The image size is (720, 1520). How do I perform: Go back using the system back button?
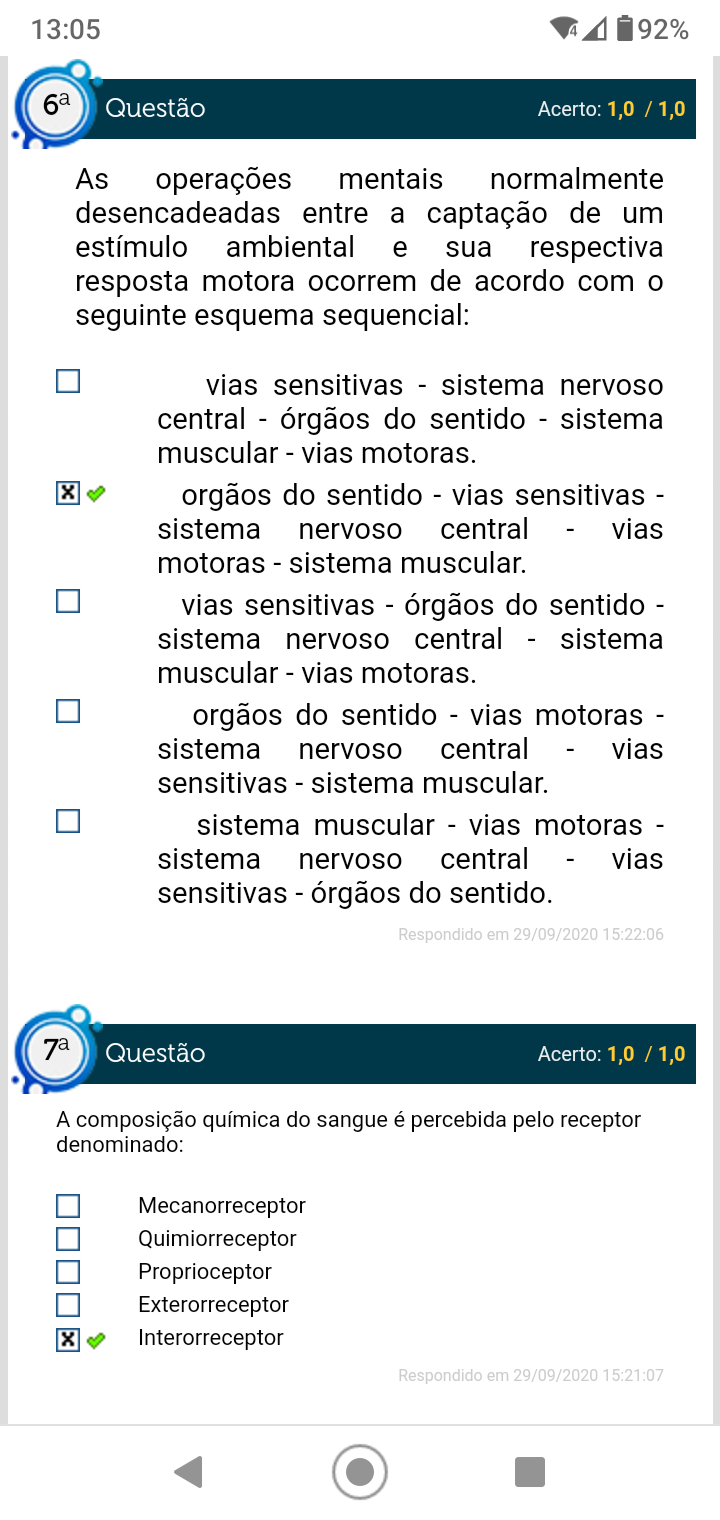tap(189, 1472)
